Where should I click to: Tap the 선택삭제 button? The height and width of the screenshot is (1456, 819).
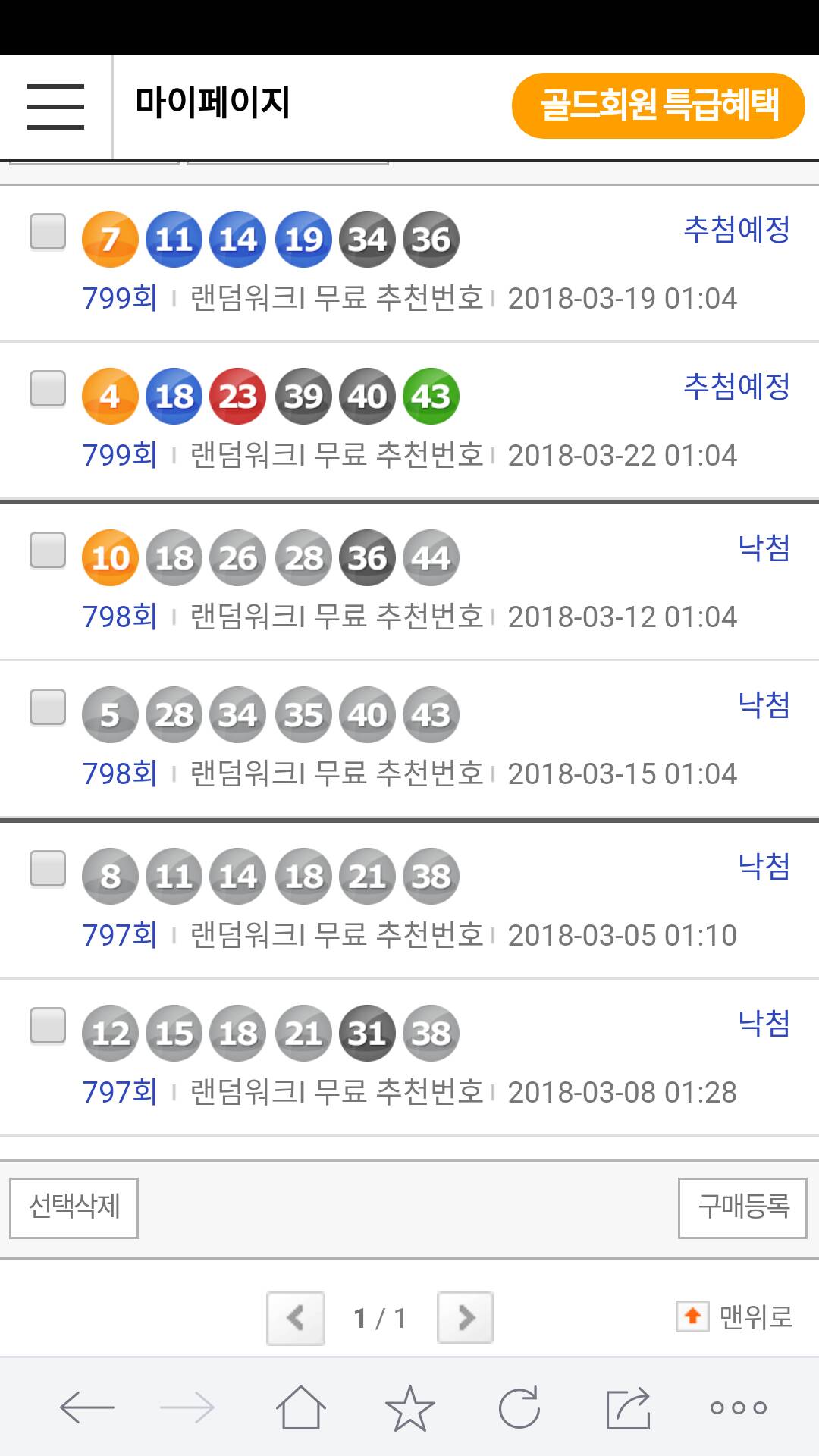pyautogui.click(x=74, y=1208)
